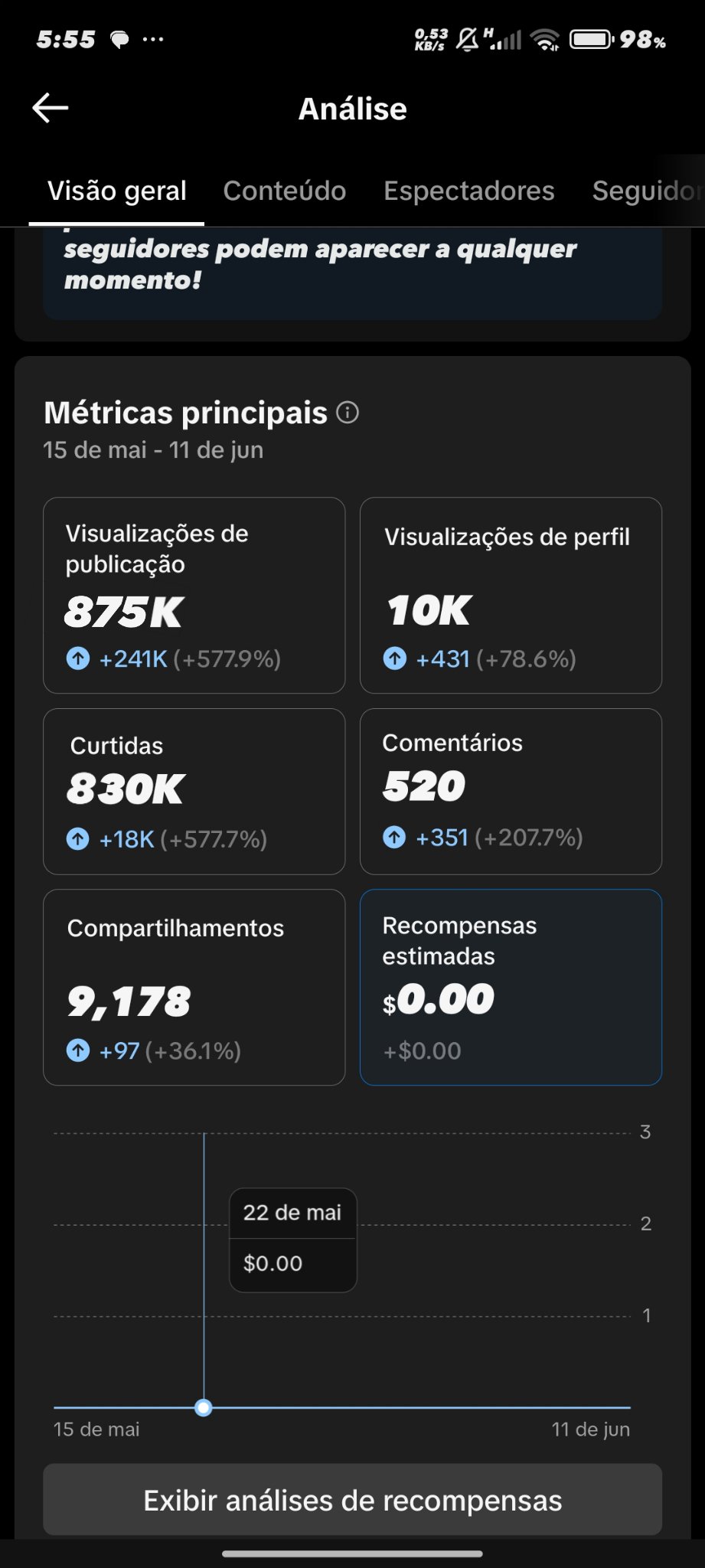Show Curtidas metric on the chart
The width and height of the screenshot is (705, 1568).
(x=194, y=792)
